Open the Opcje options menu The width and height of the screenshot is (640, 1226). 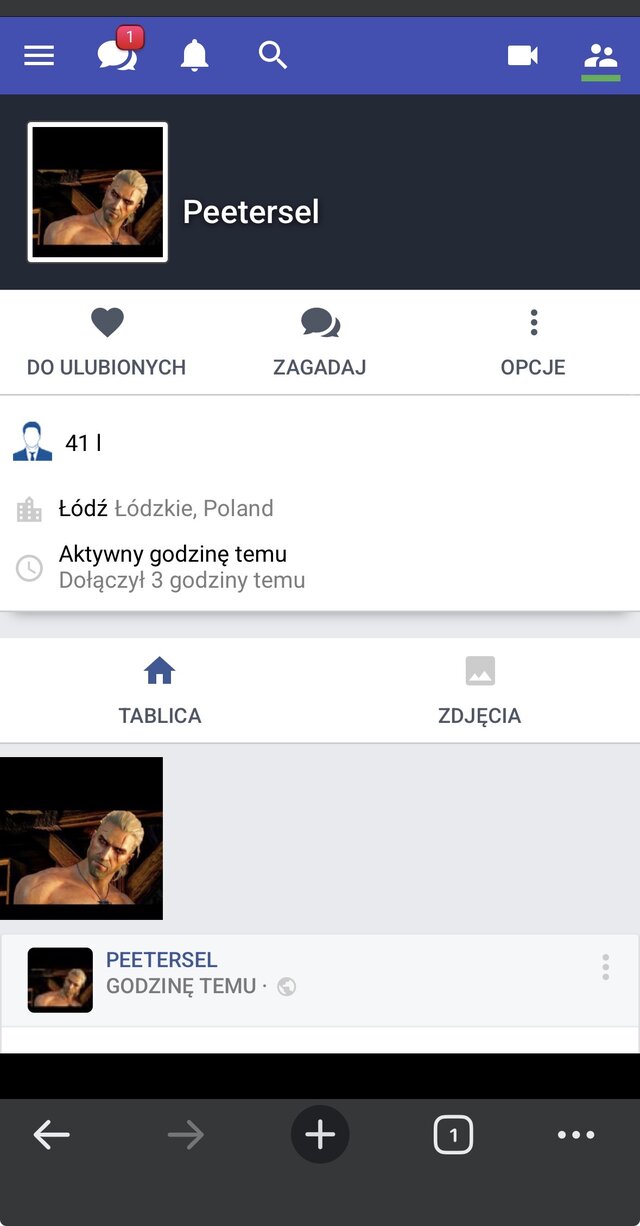[533, 342]
